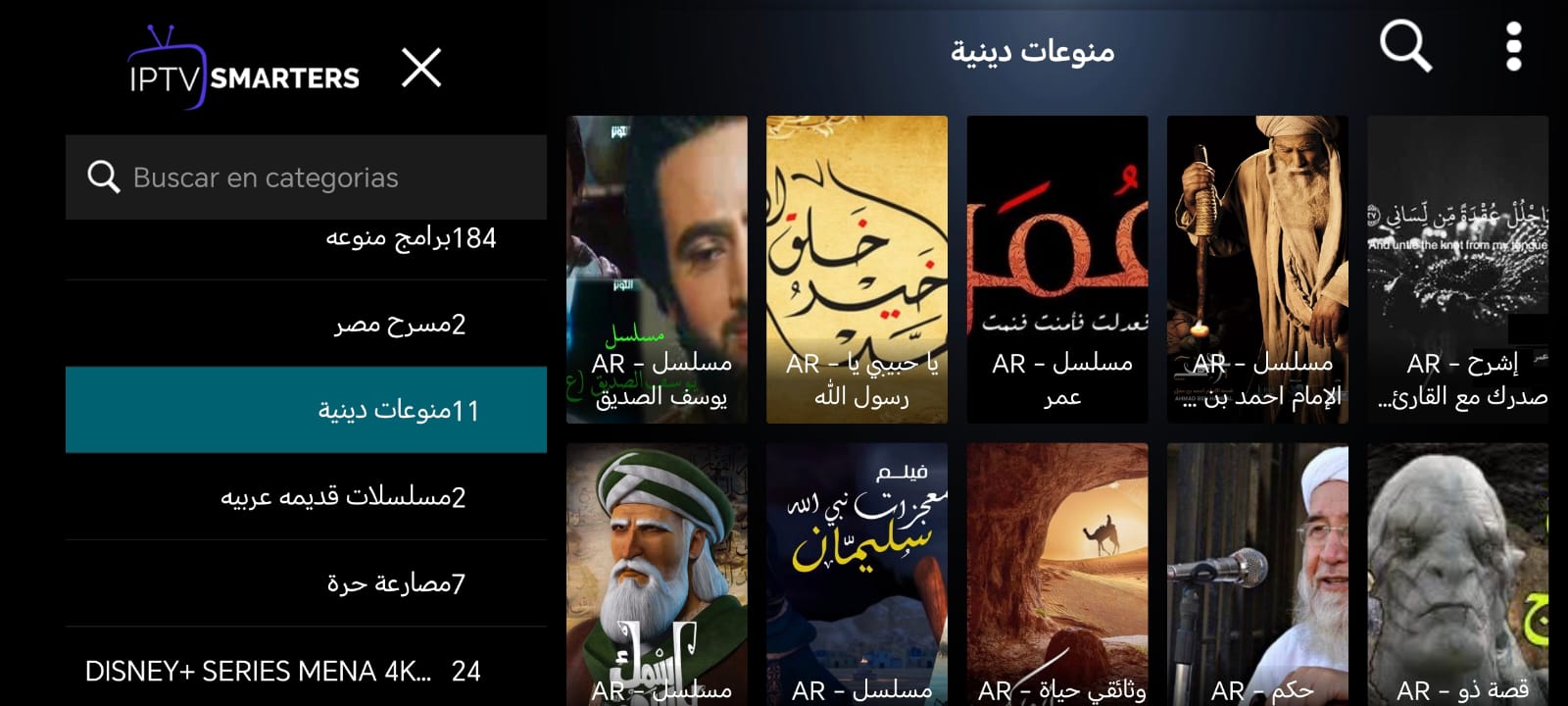Close the categories side panel
The image size is (1568, 706).
coord(421,69)
